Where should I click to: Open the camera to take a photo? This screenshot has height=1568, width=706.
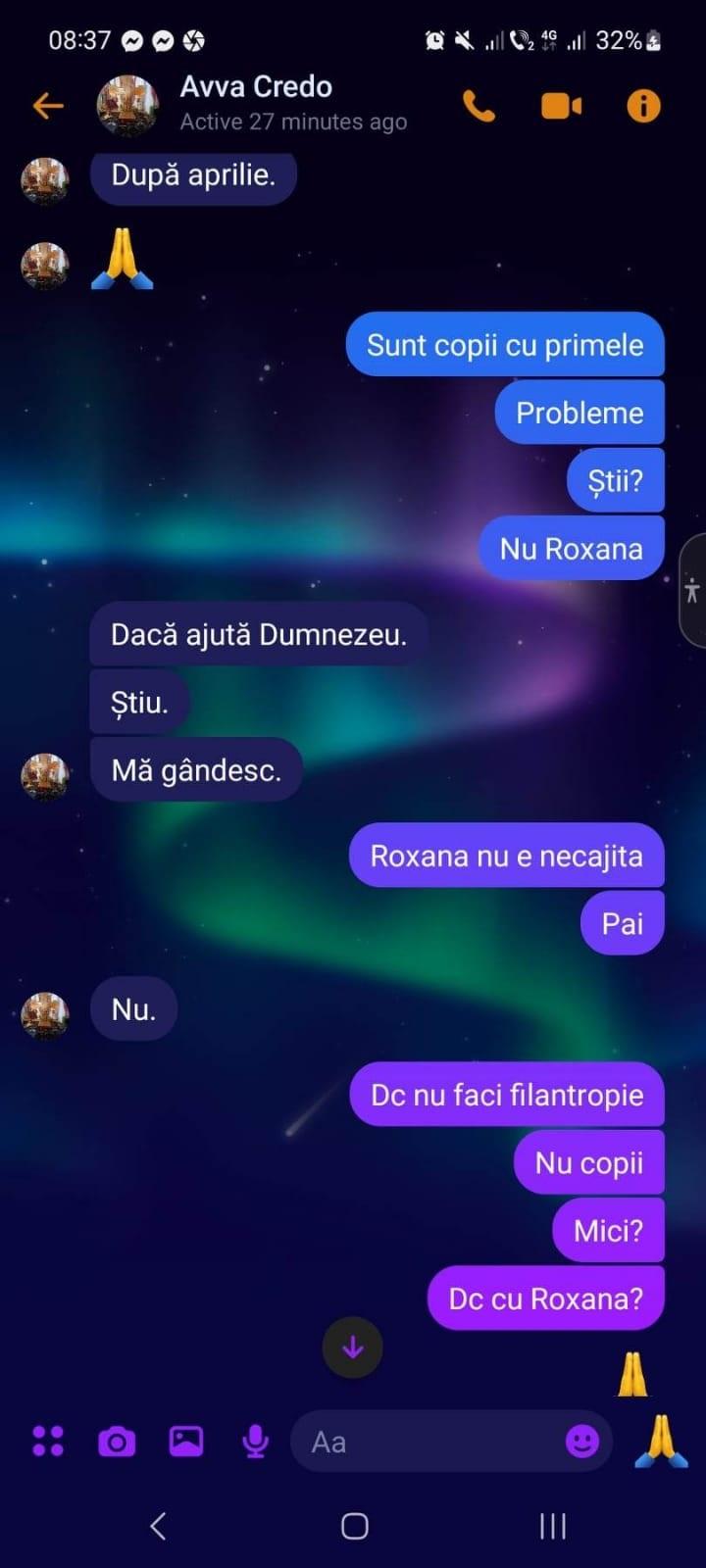coord(117,1442)
